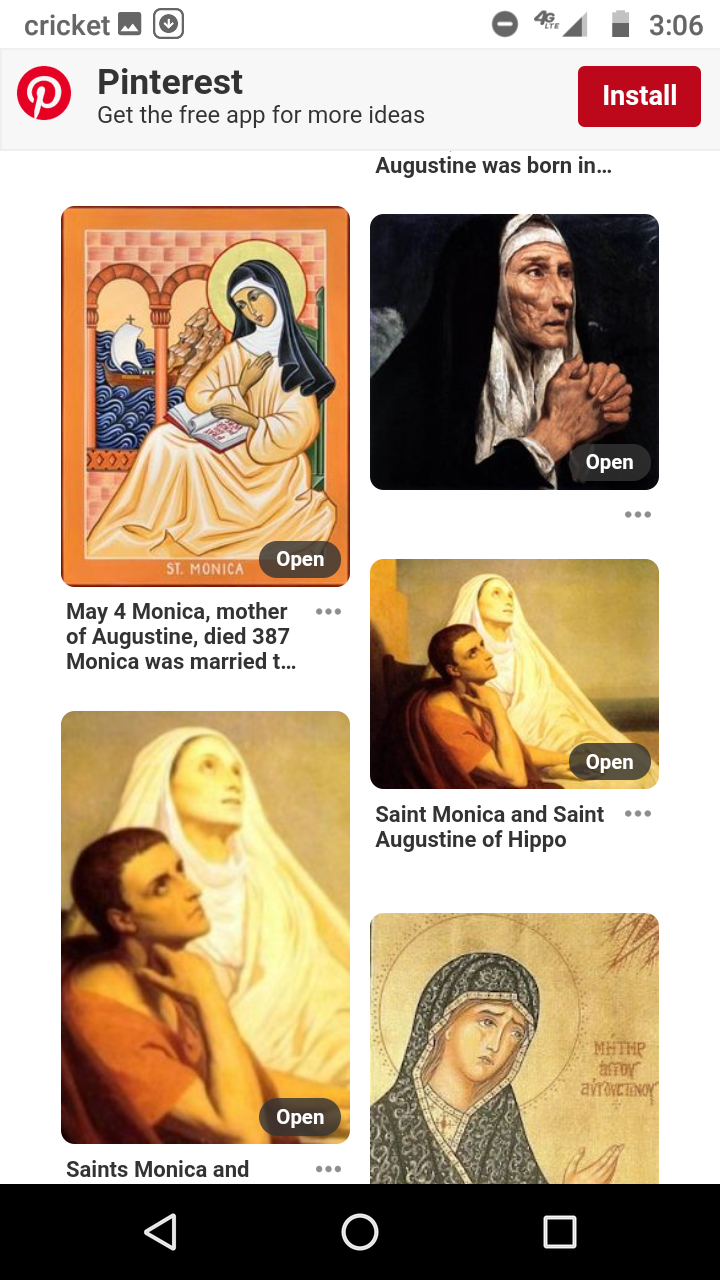Open the St. Monica icon pin
Screen dimensions: 720x1280
pos(205,396)
